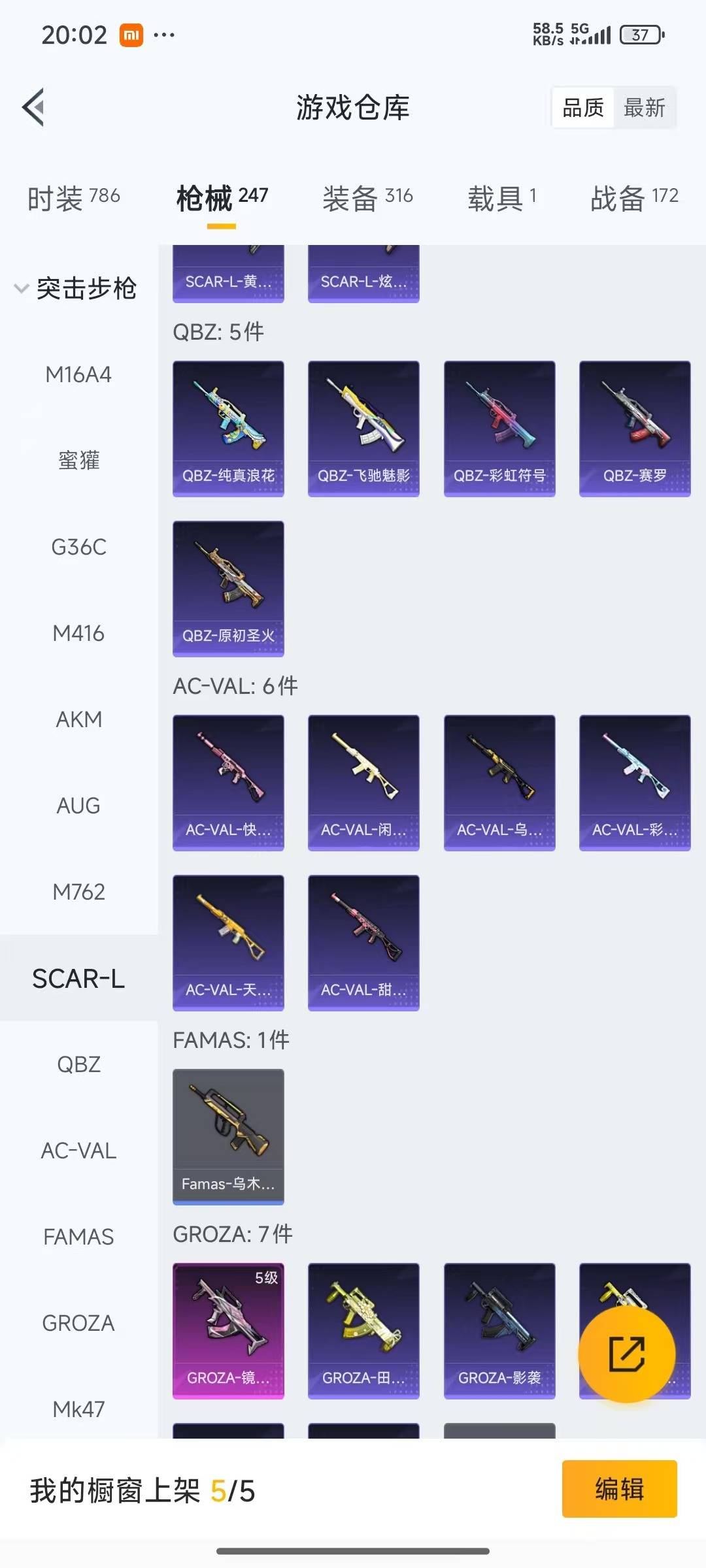The image size is (706, 1568).
Task: View the GROZA-影袭 skin
Action: (x=499, y=1330)
